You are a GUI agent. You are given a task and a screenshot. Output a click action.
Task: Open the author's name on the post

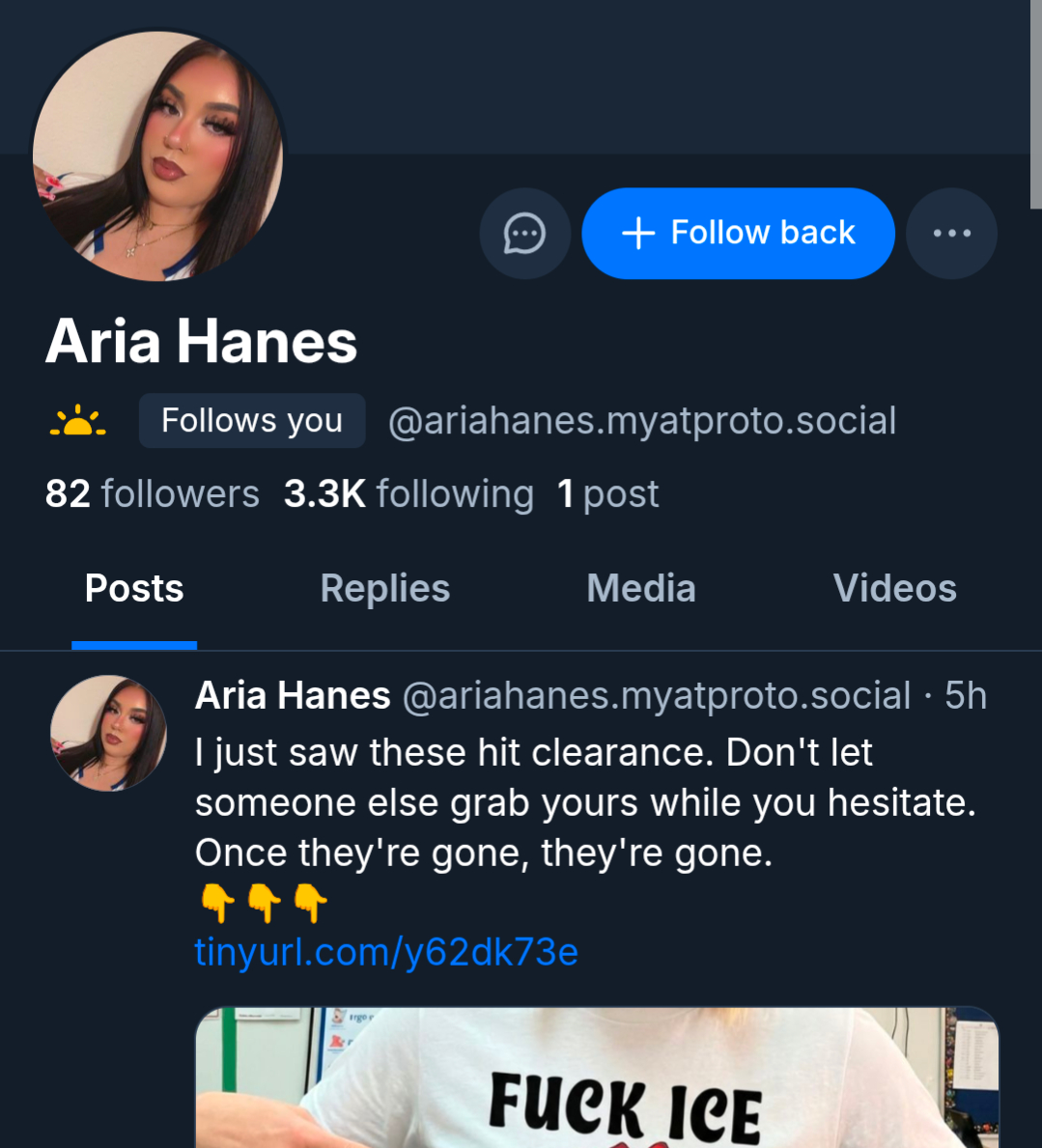[x=293, y=696]
